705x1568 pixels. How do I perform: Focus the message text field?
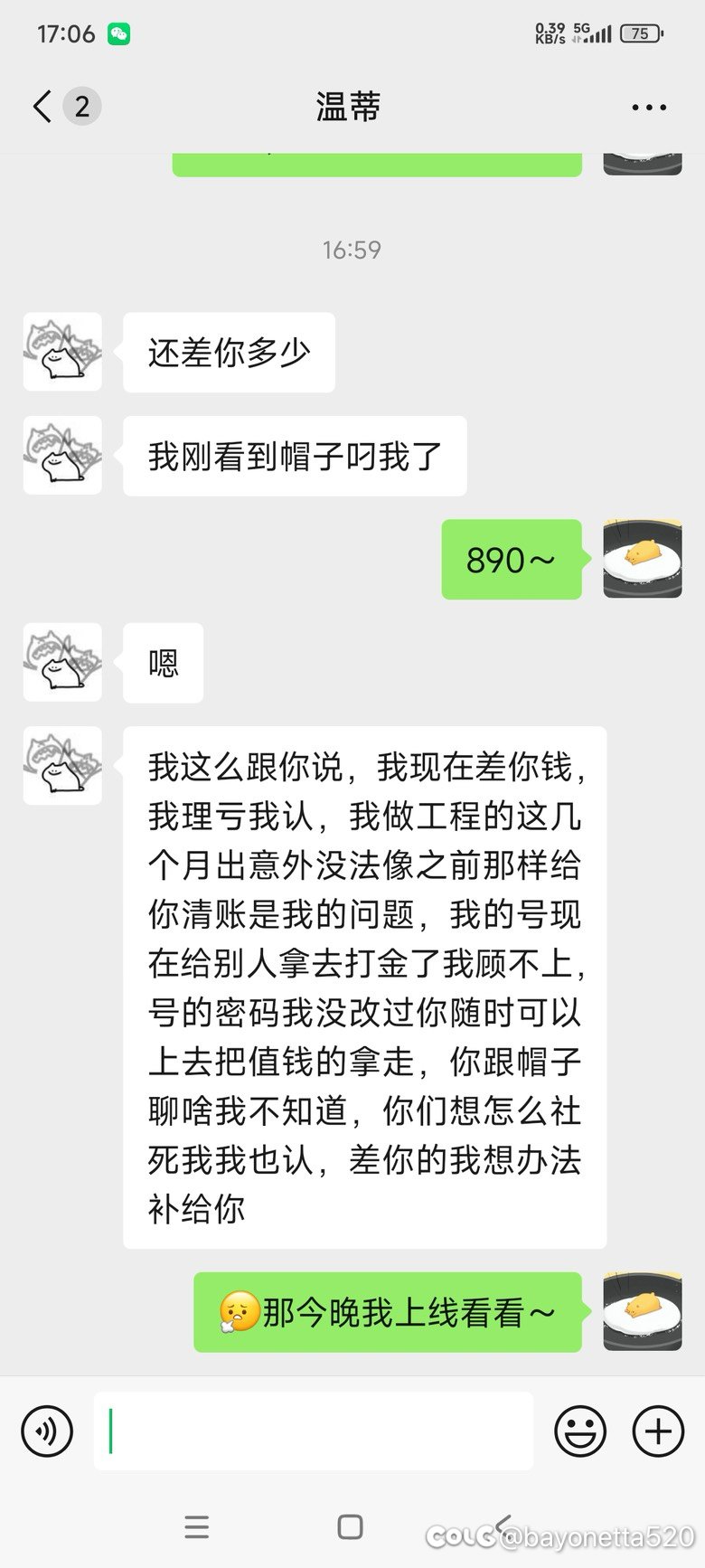tap(313, 1431)
